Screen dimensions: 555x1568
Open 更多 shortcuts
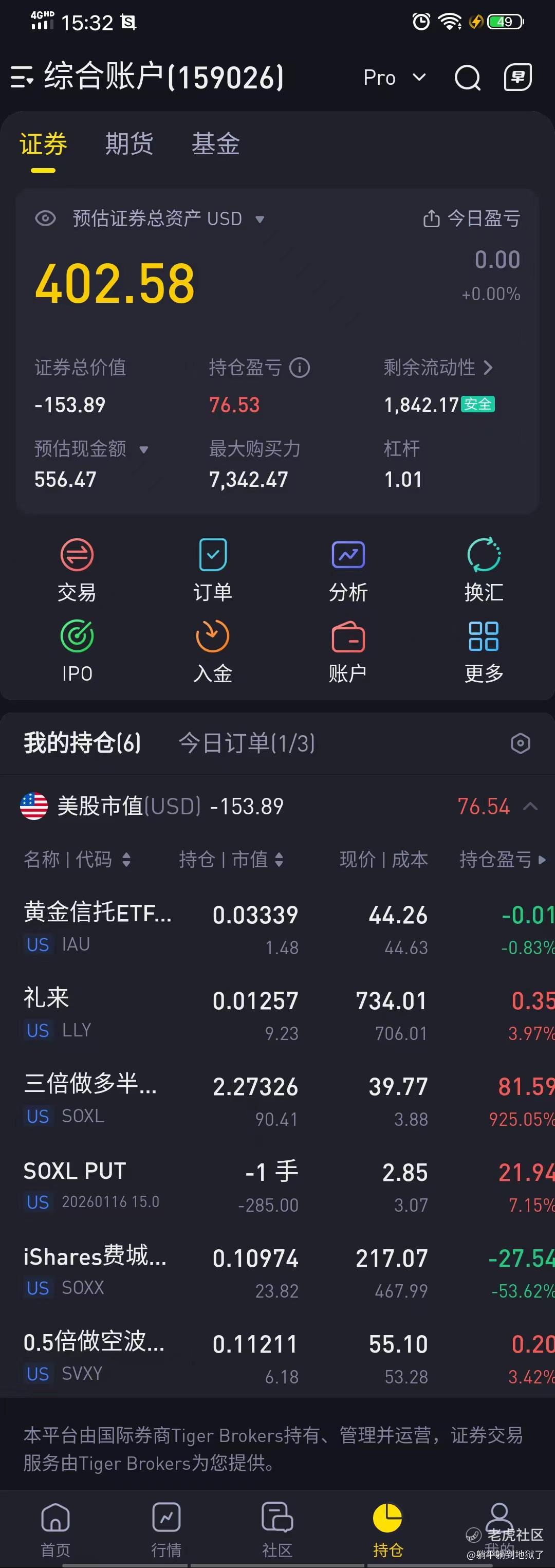tap(484, 651)
